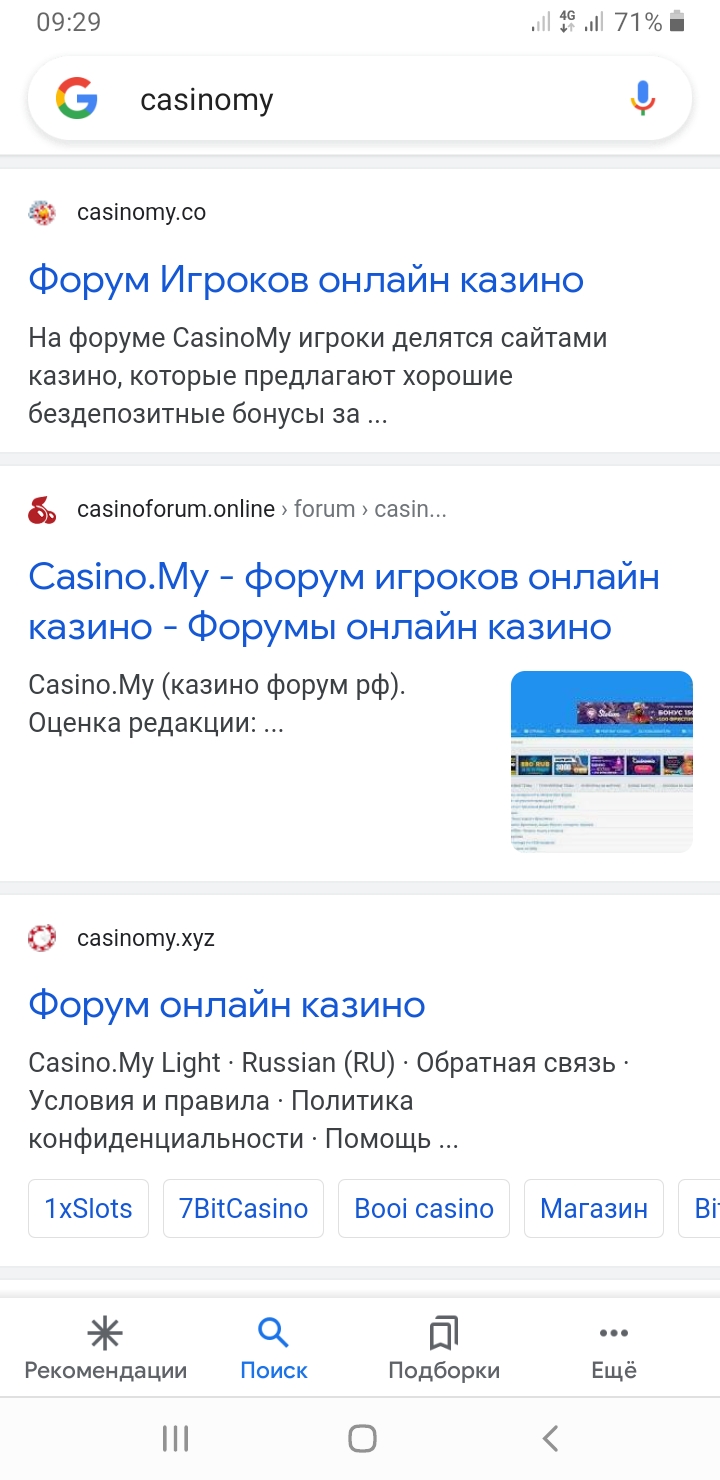Image resolution: width=720 pixels, height=1480 pixels.
Task: Open the result Форум Игроков онлайн казино
Action: click(x=306, y=280)
